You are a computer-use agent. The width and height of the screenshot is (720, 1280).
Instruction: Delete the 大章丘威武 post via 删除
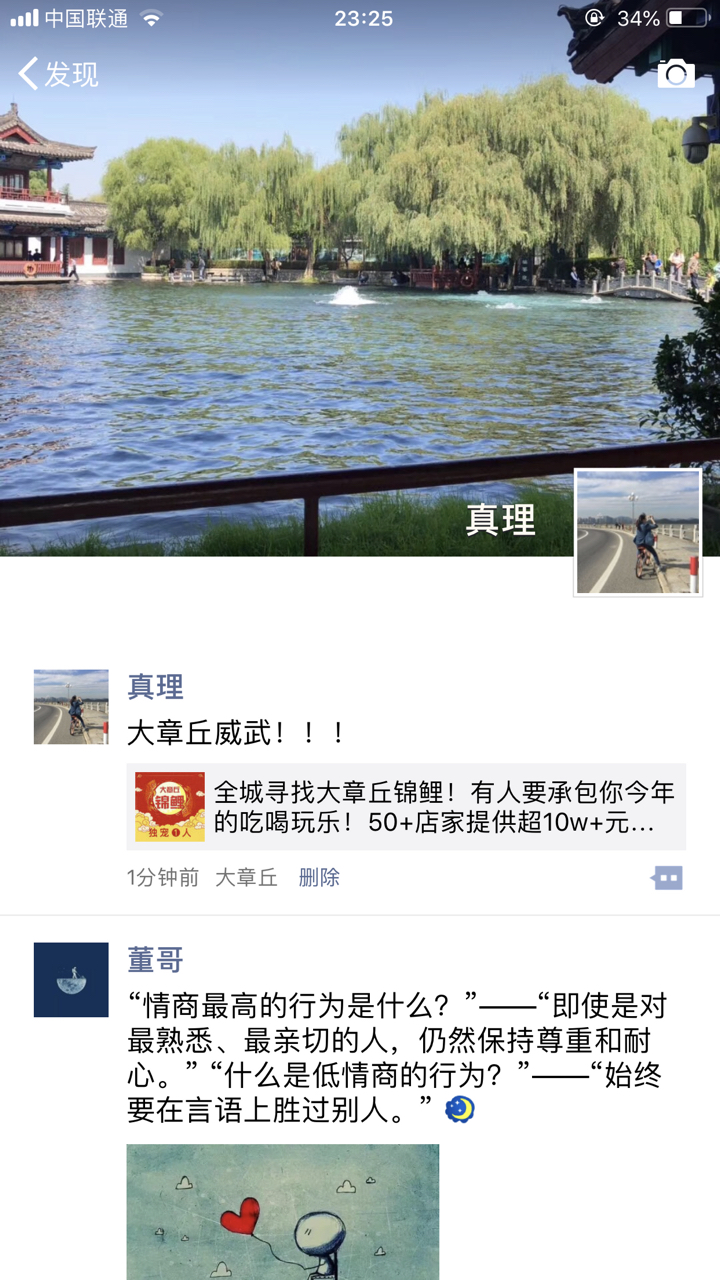click(319, 878)
